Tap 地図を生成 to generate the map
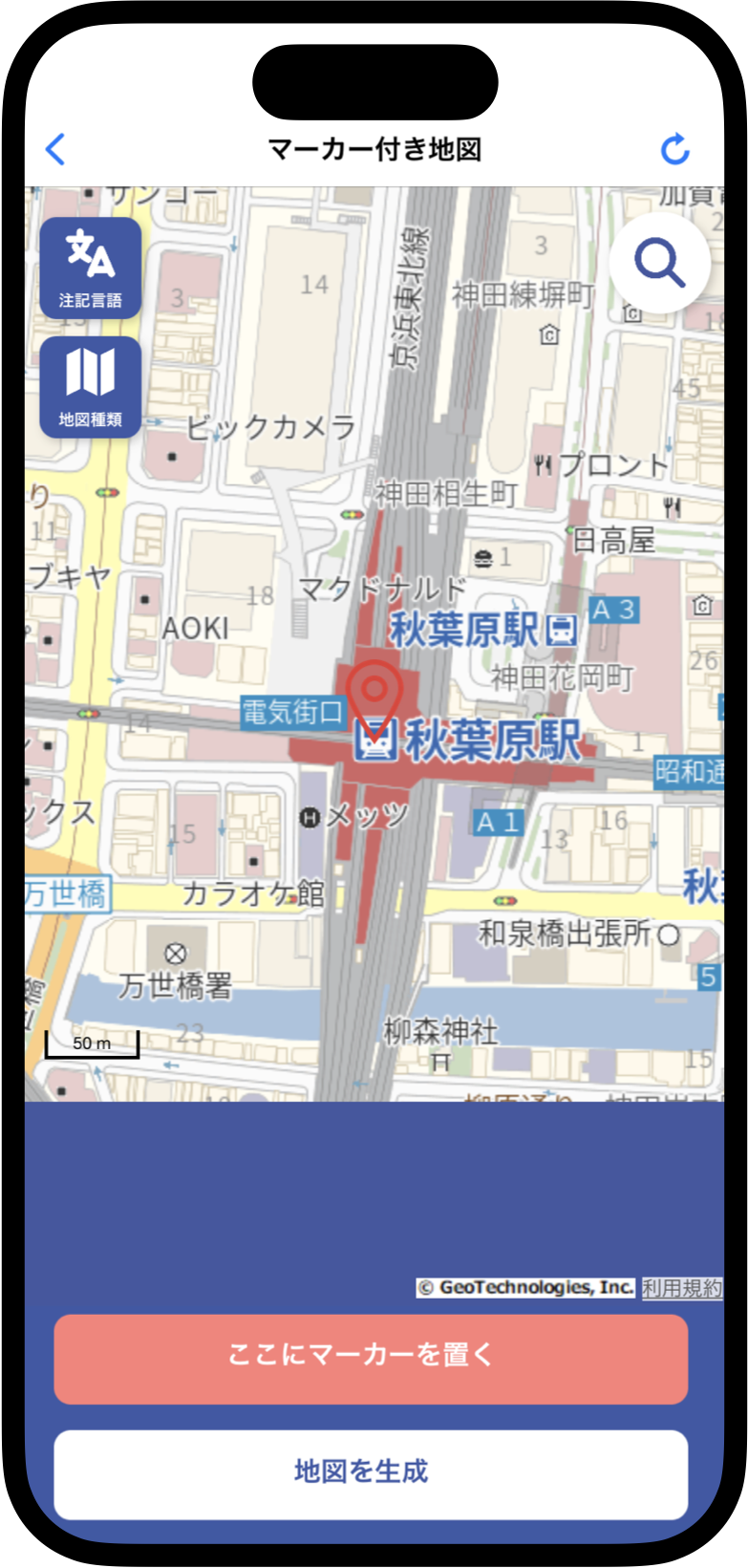This screenshot has height=1568, width=748. pos(371,1473)
